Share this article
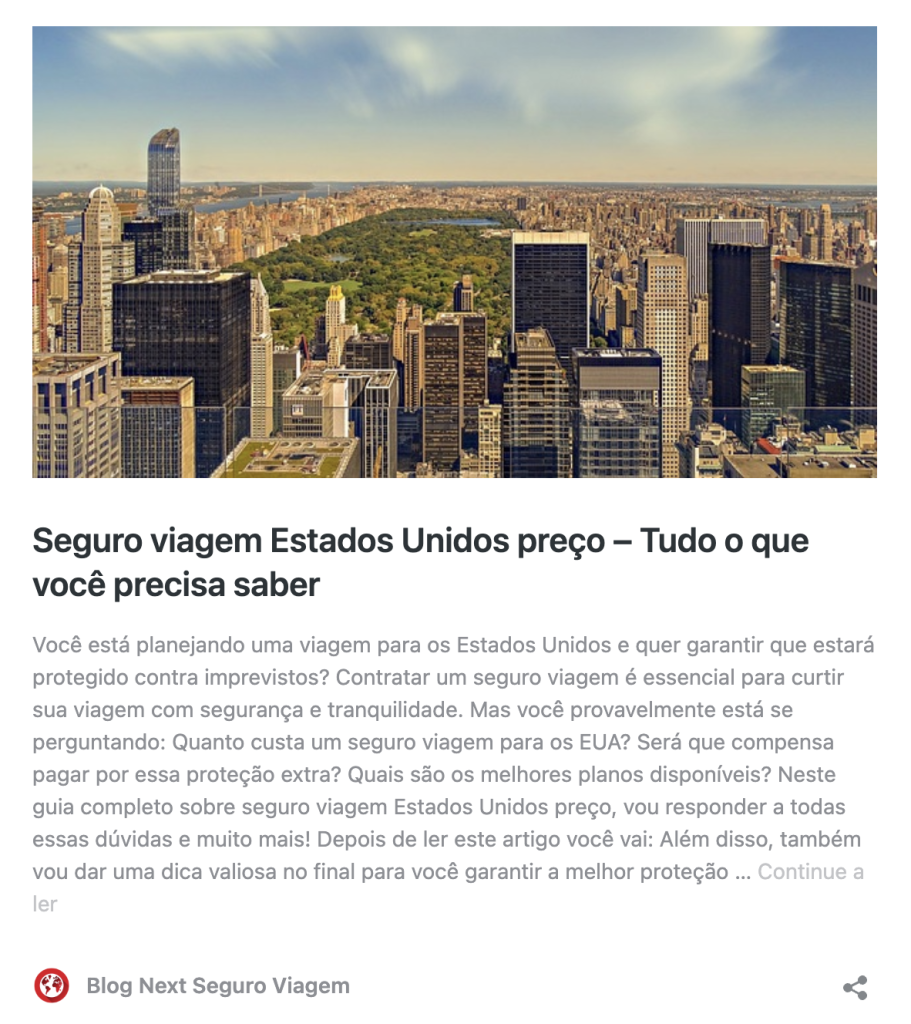 (x=854, y=988)
